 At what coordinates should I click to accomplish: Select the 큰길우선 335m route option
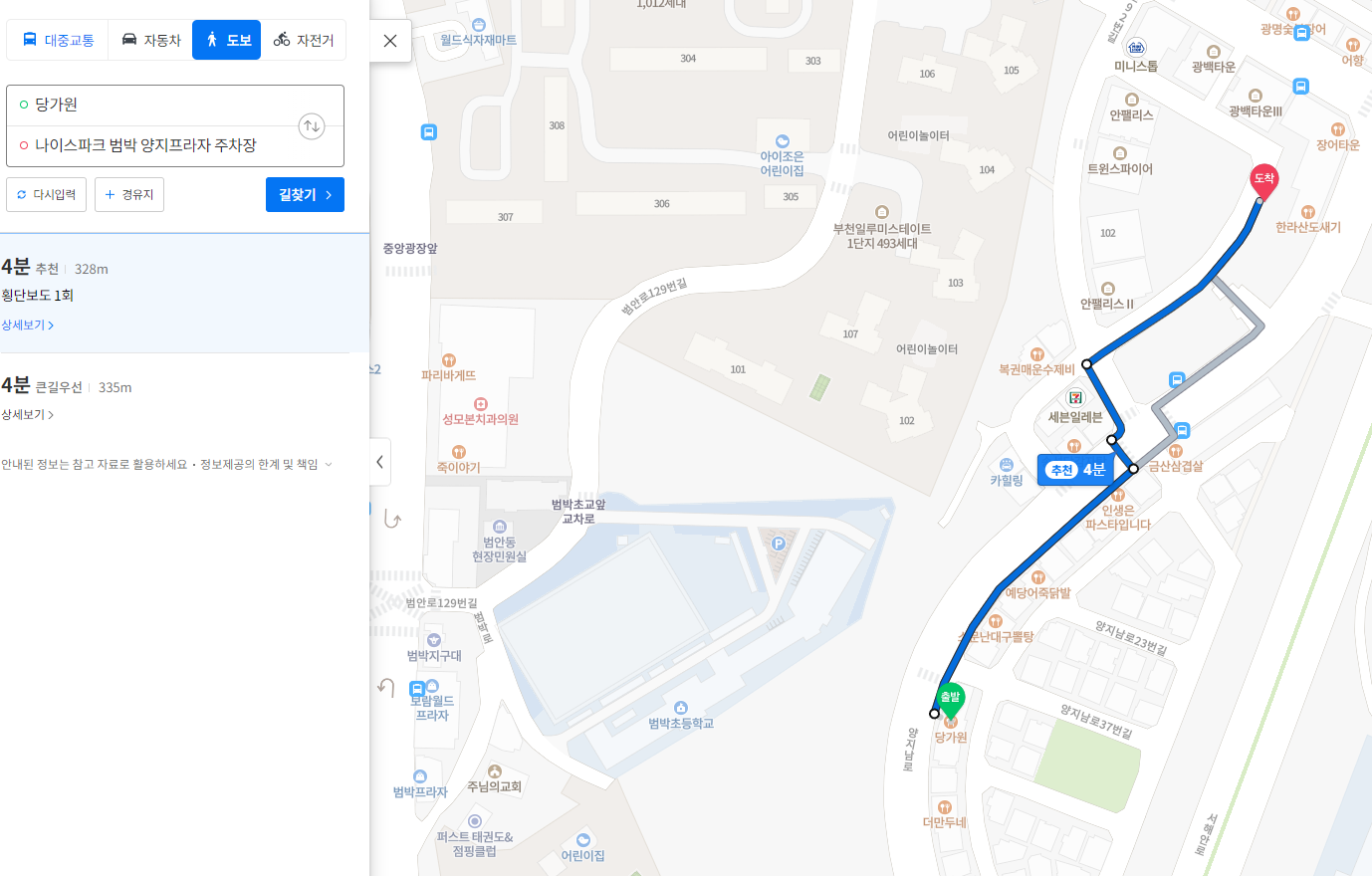coord(149,387)
